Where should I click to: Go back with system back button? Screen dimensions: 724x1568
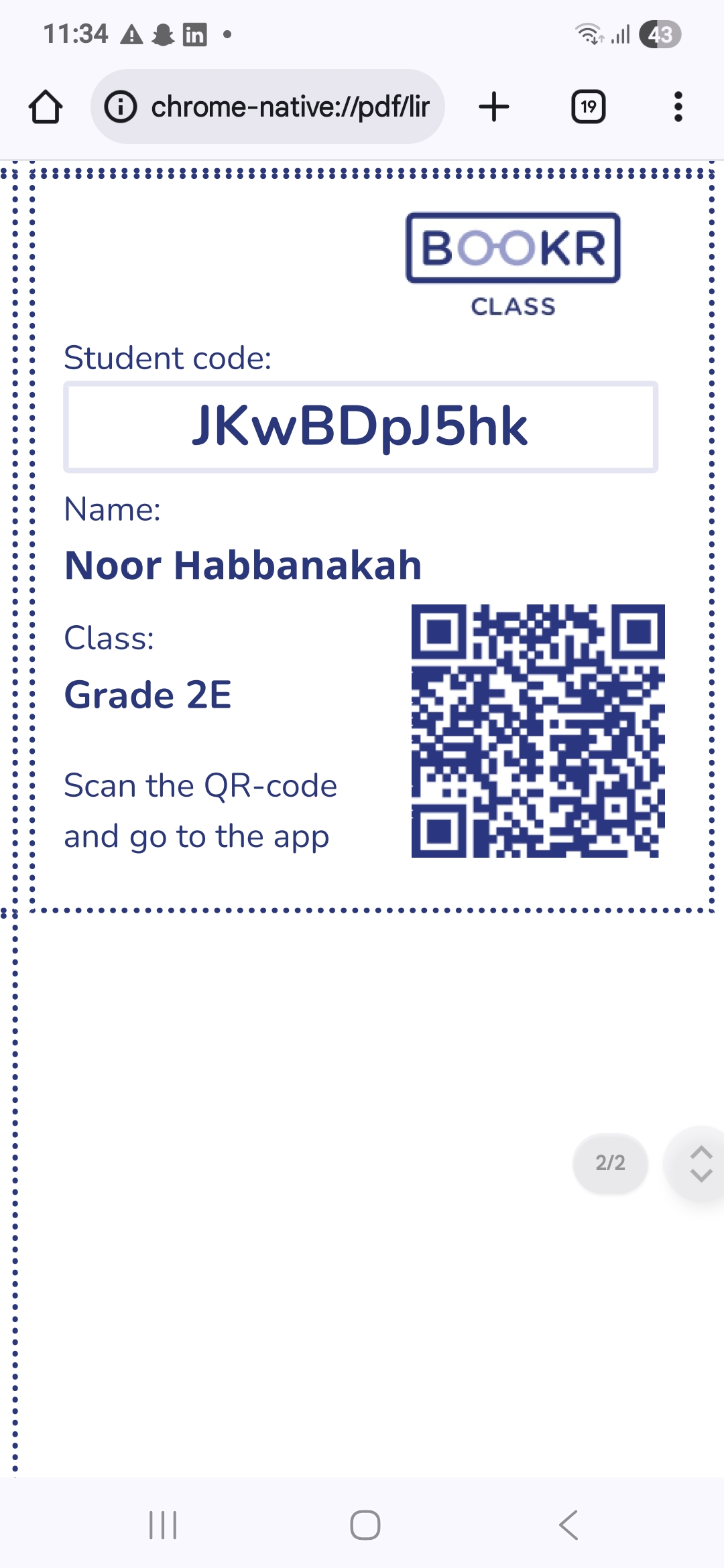point(568,1525)
